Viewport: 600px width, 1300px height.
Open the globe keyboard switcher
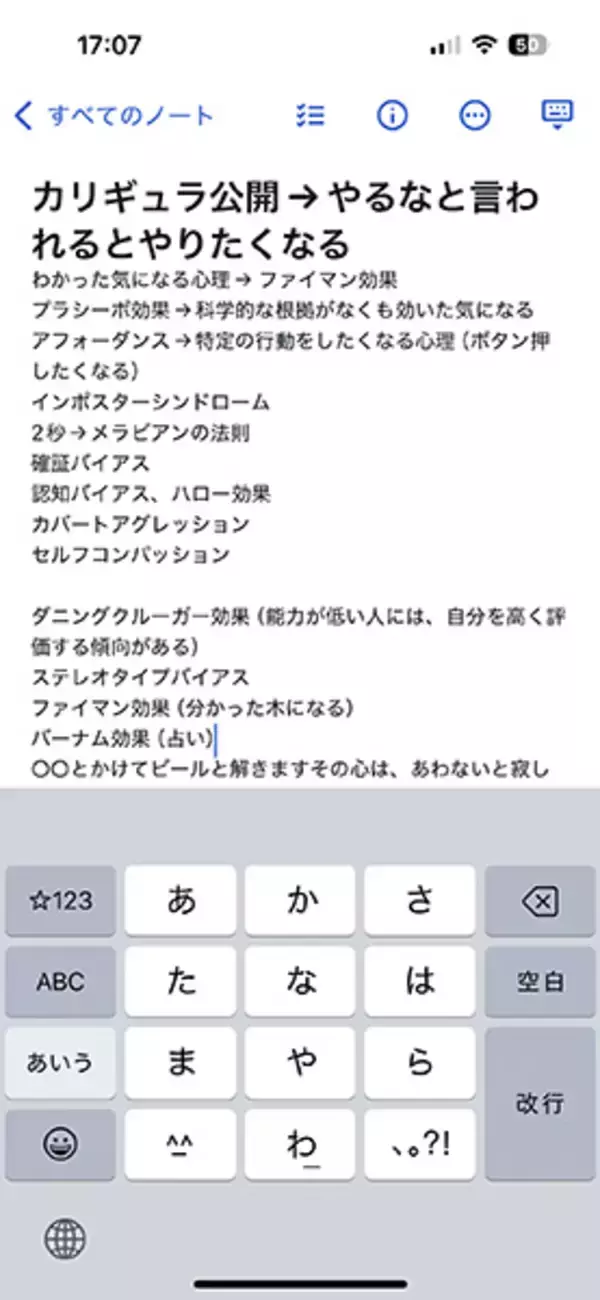click(64, 1240)
